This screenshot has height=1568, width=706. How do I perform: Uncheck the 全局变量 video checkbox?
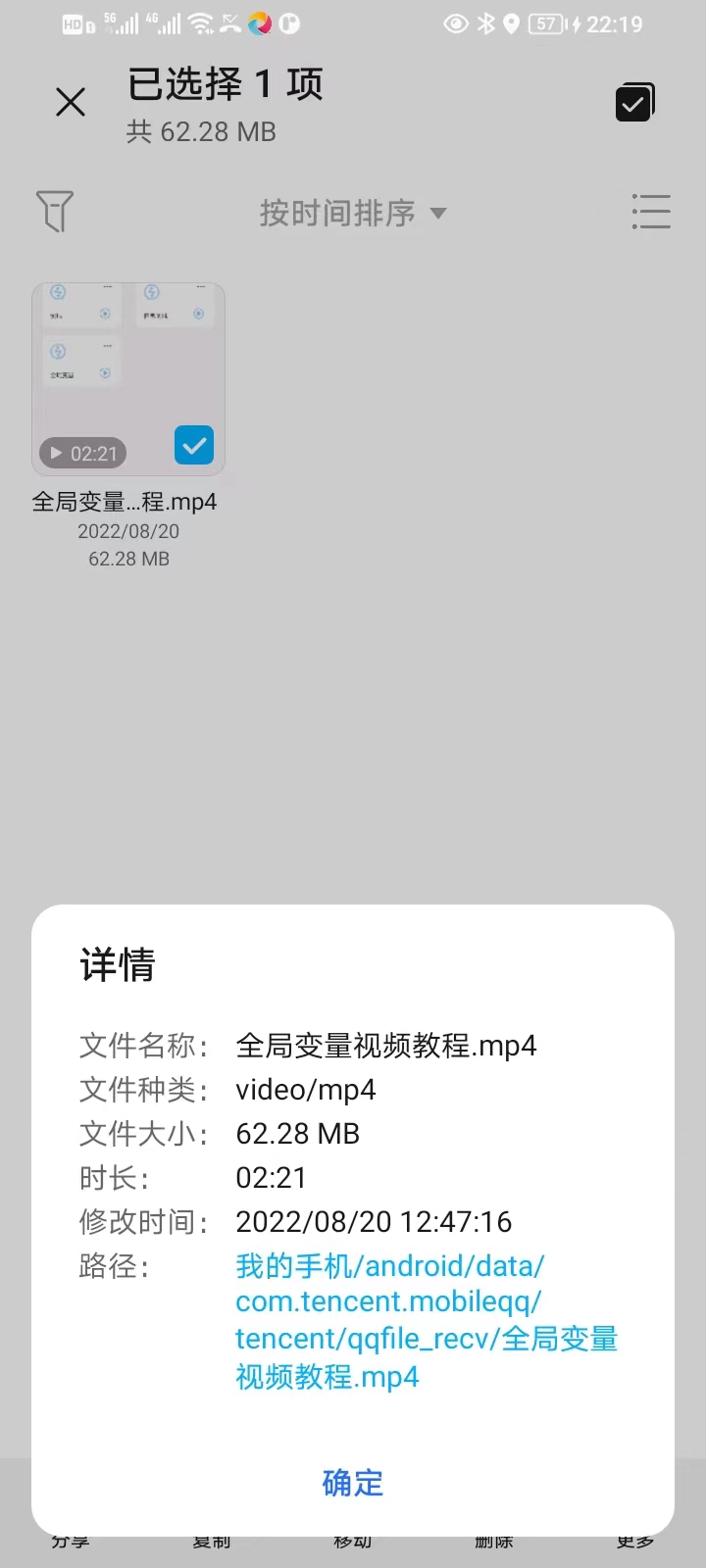194,445
